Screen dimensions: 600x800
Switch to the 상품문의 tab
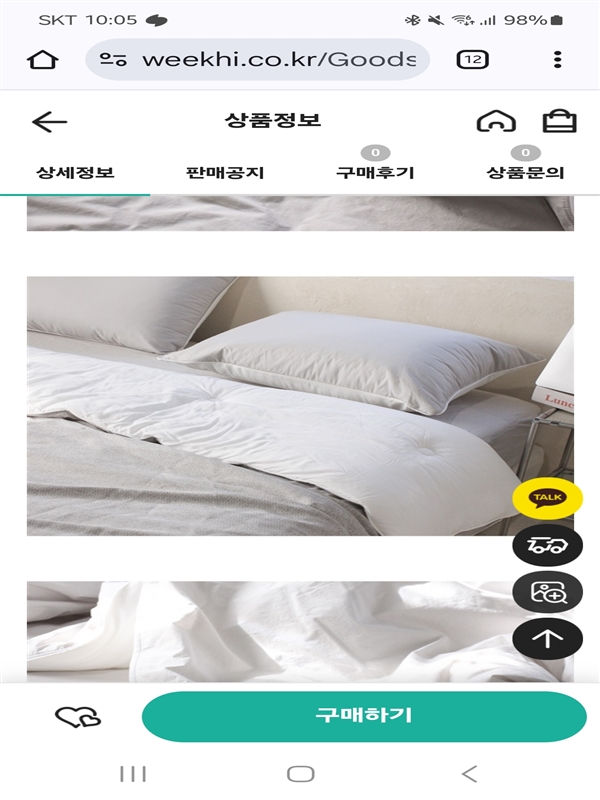click(525, 172)
